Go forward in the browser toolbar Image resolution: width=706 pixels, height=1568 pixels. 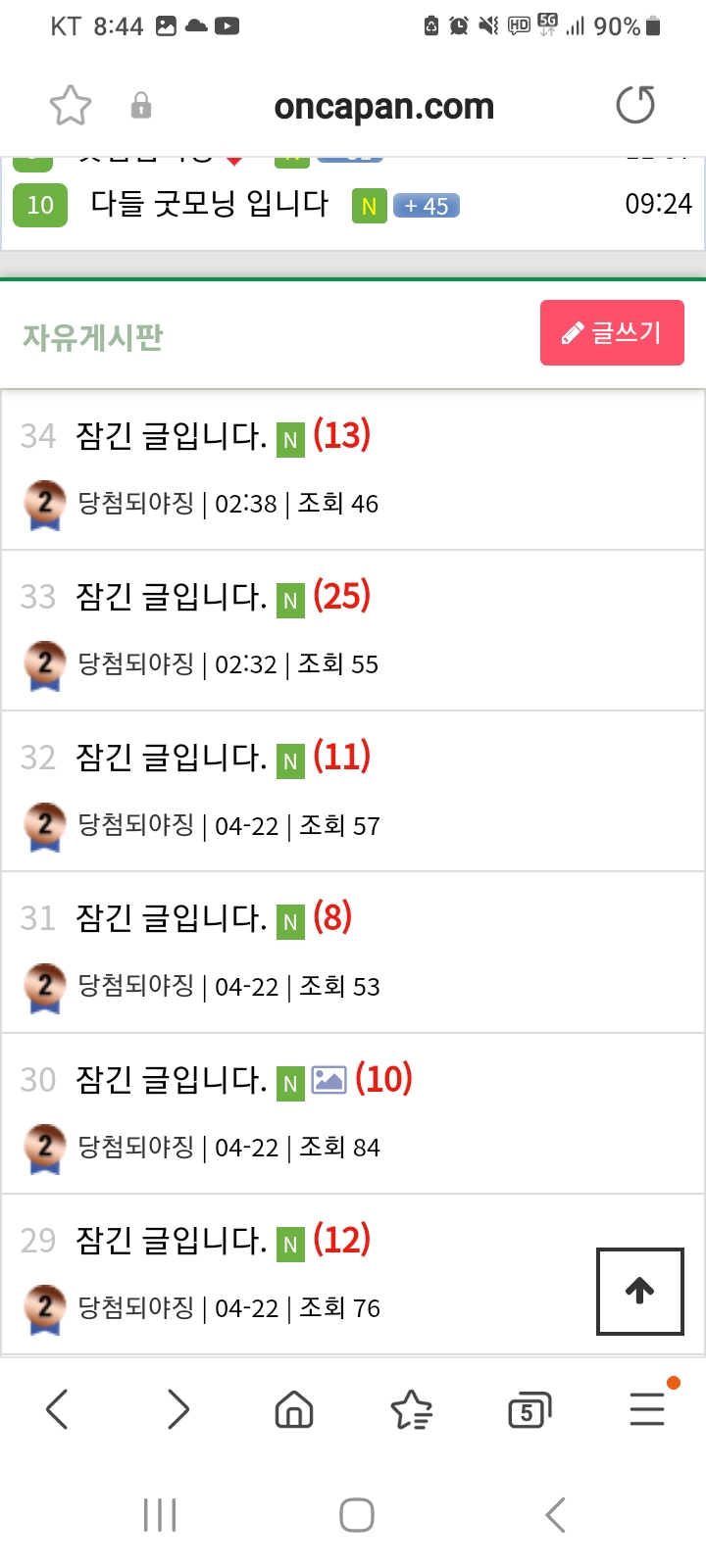click(x=177, y=1409)
